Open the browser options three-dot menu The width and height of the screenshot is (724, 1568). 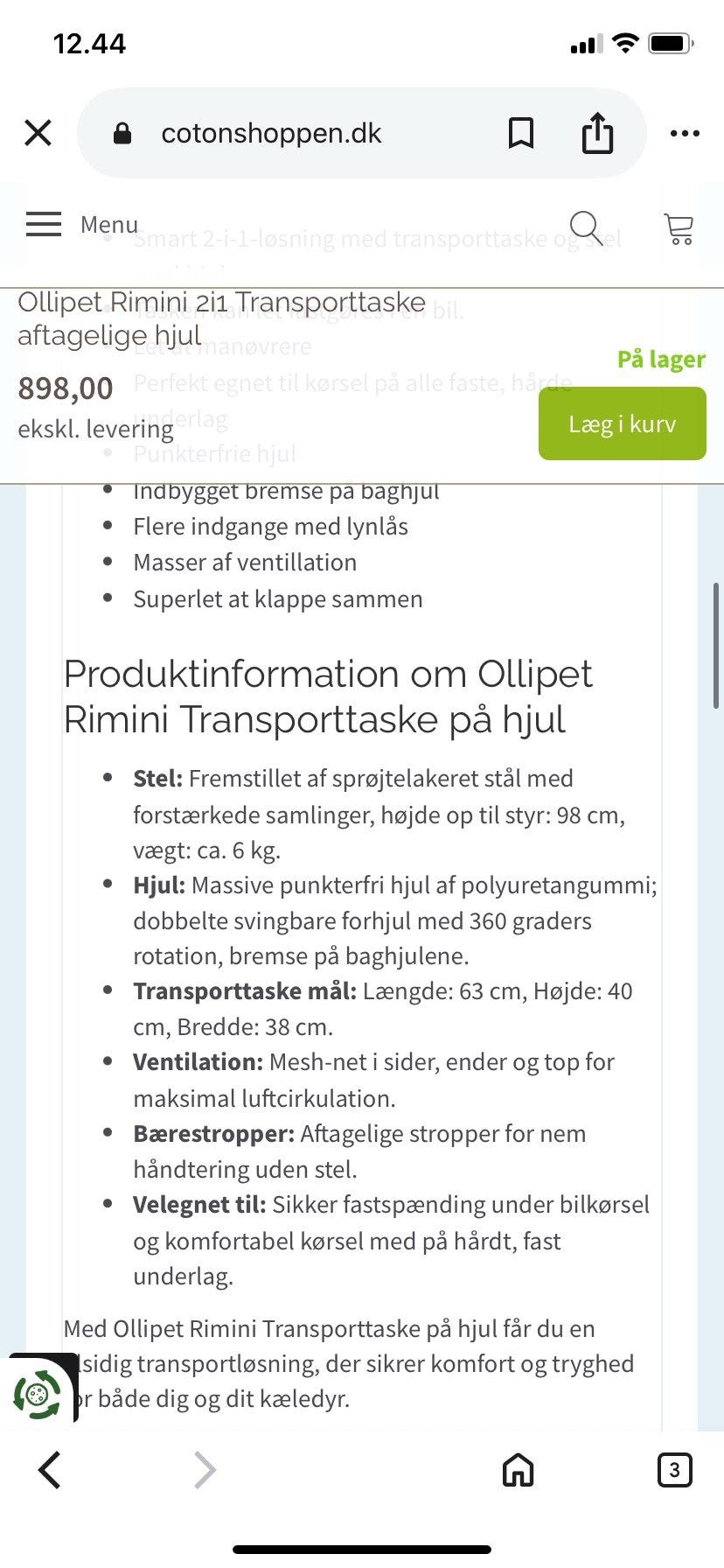685,132
